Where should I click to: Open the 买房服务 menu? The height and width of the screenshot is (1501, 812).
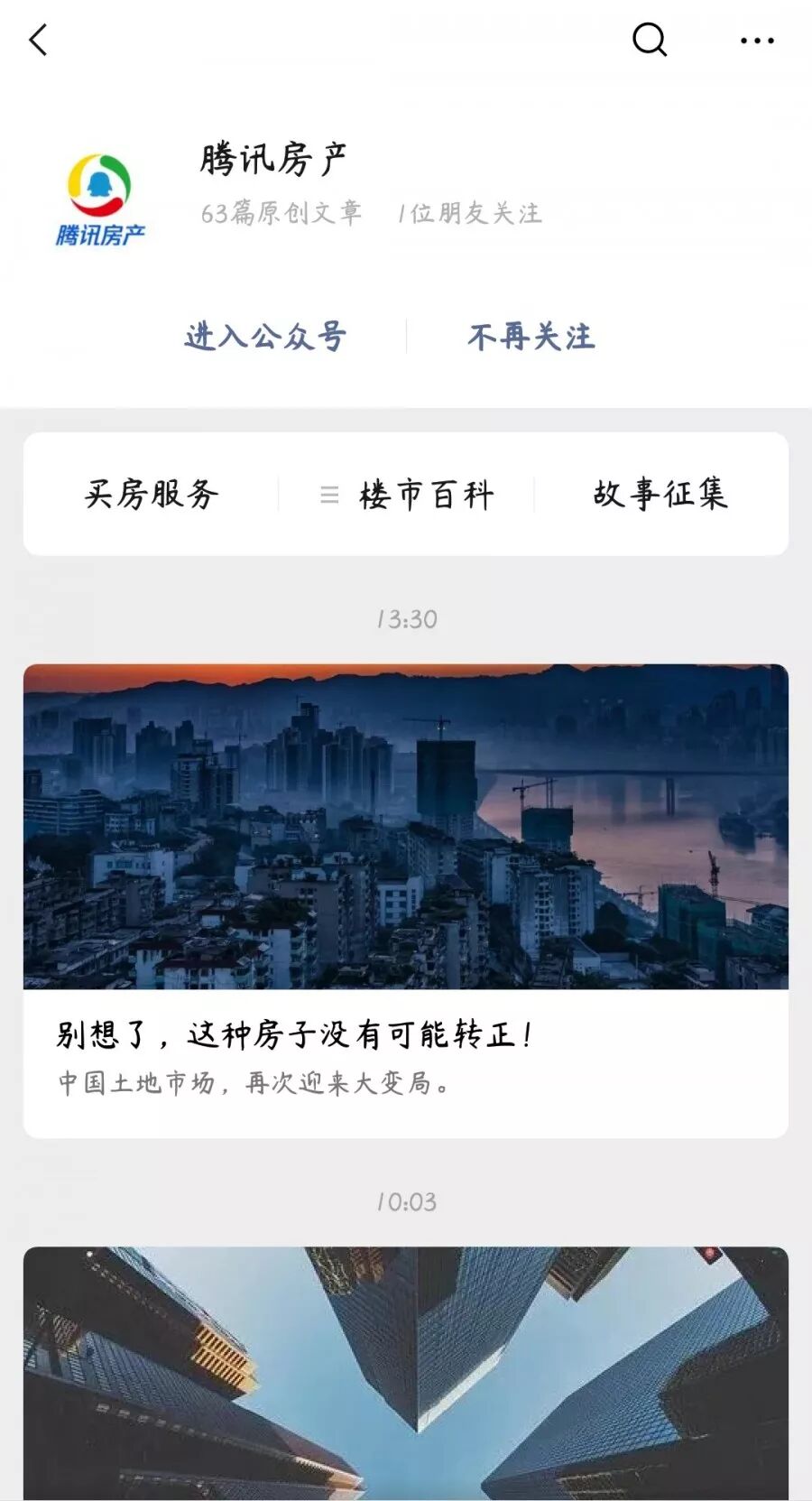click(x=152, y=494)
